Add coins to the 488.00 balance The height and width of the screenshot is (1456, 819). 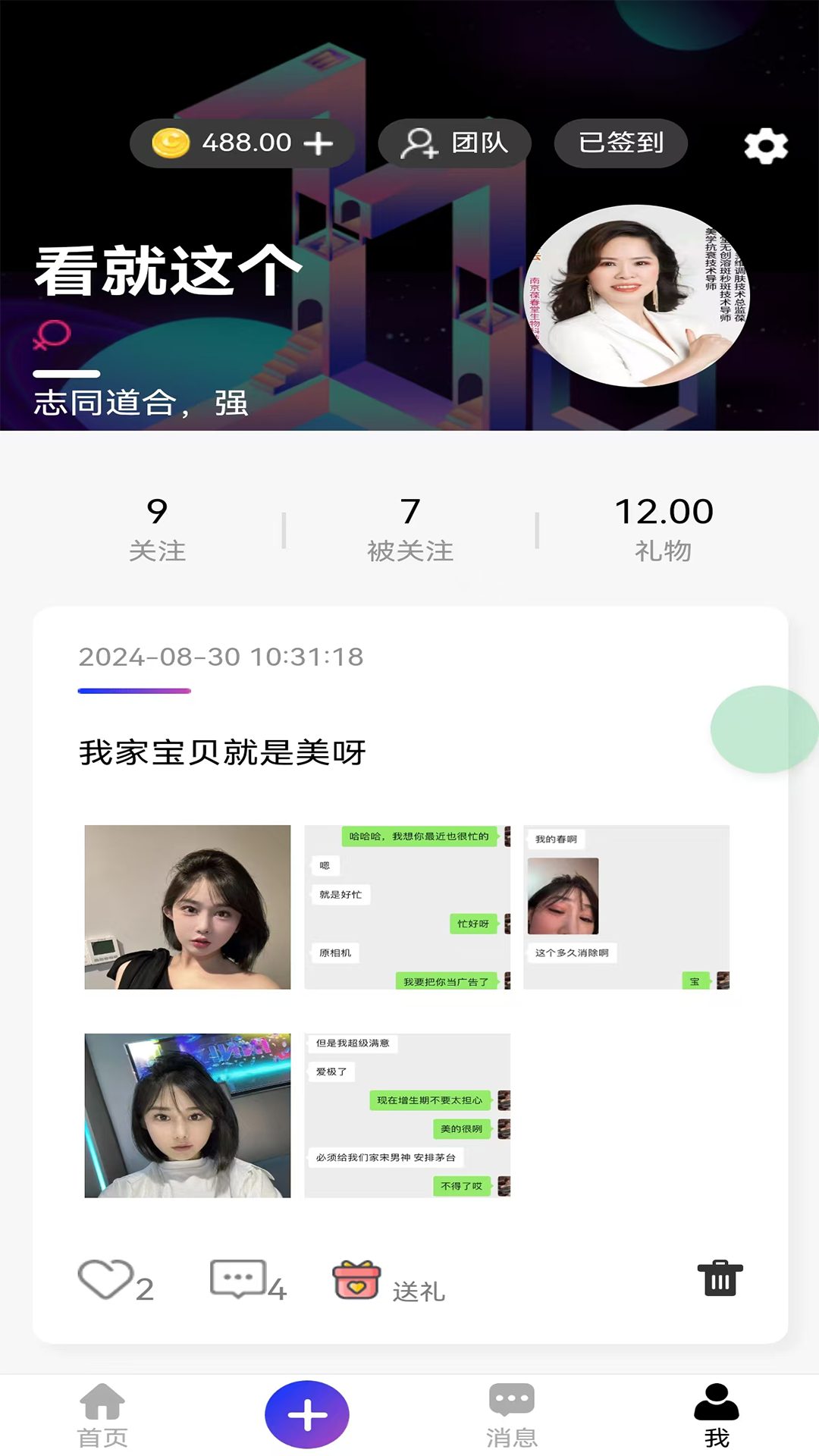pyautogui.click(x=318, y=143)
